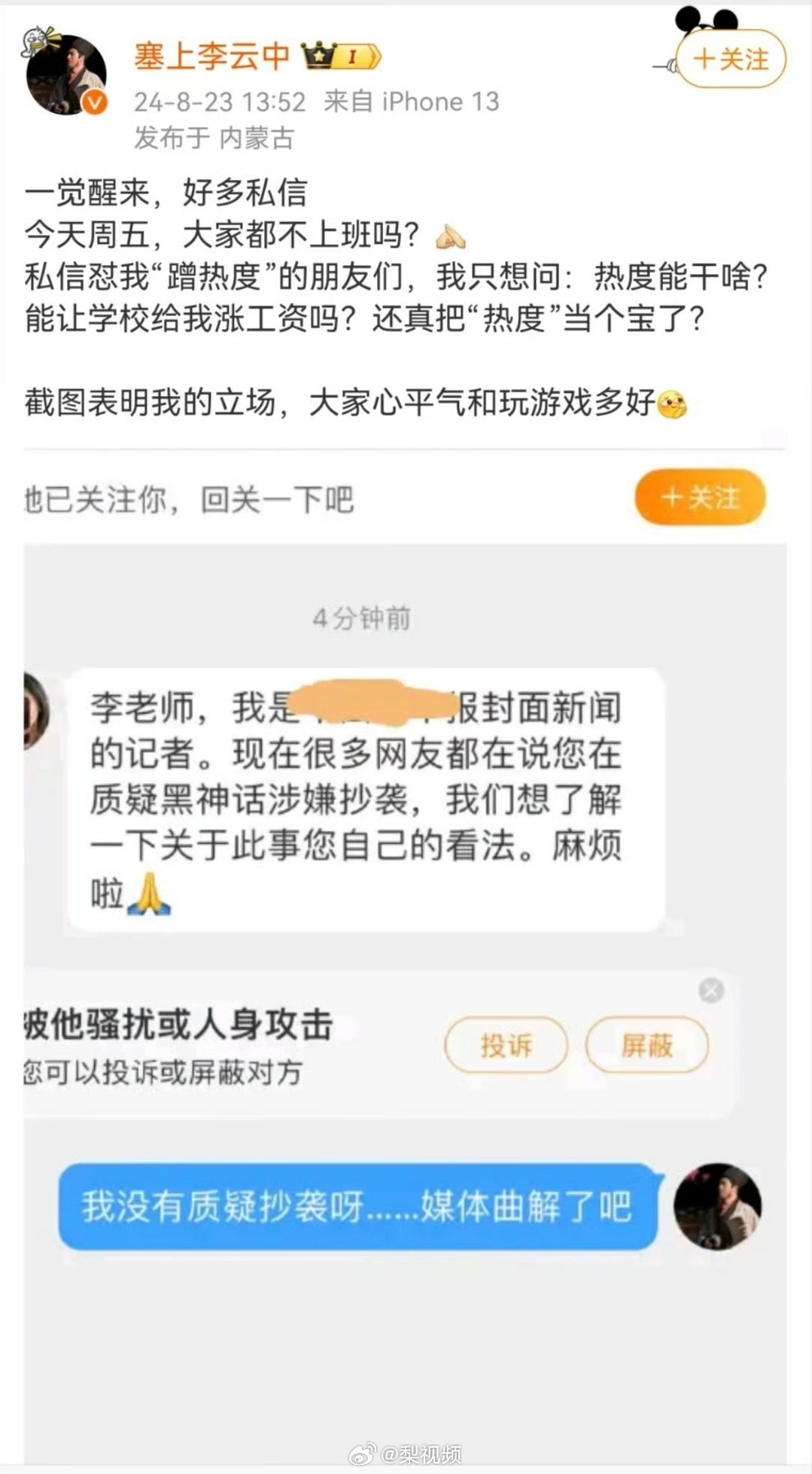Follow 塞上李云中 with the +关注 button

click(x=731, y=59)
